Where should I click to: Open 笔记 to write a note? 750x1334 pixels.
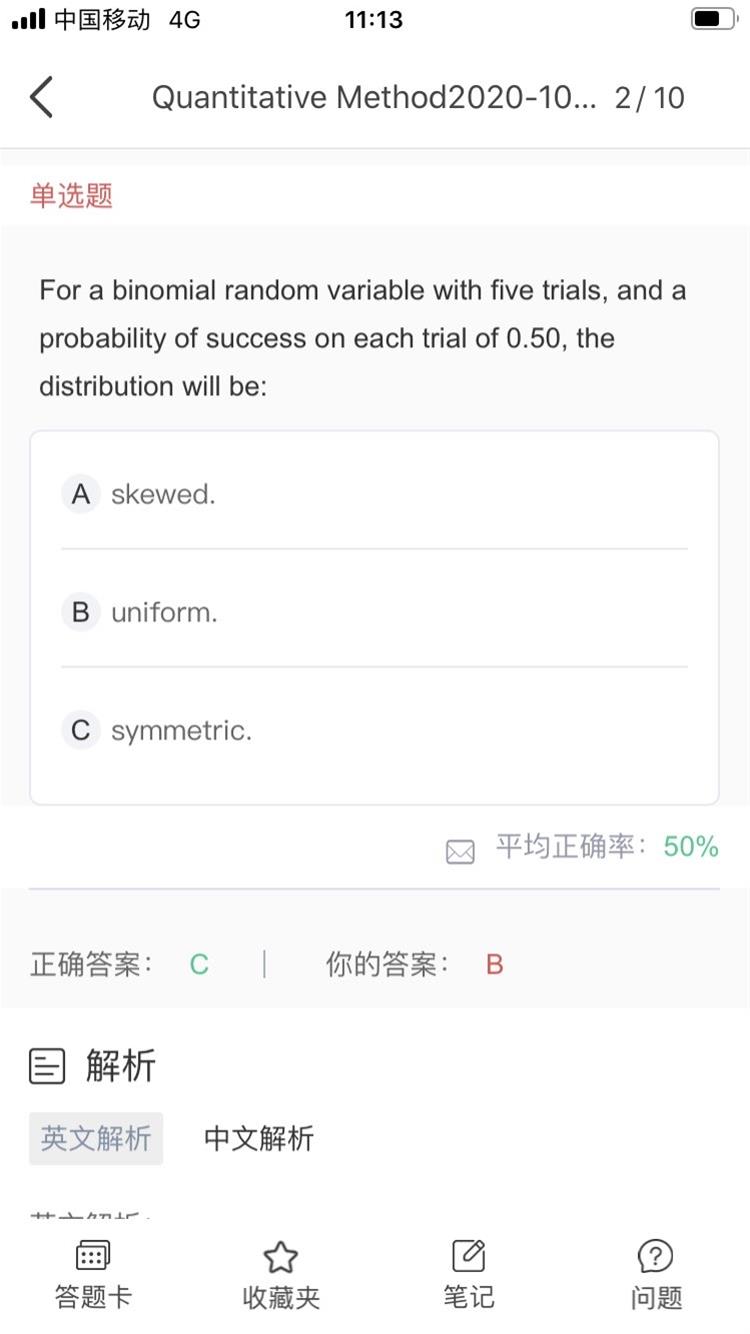pyautogui.click(x=468, y=1275)
